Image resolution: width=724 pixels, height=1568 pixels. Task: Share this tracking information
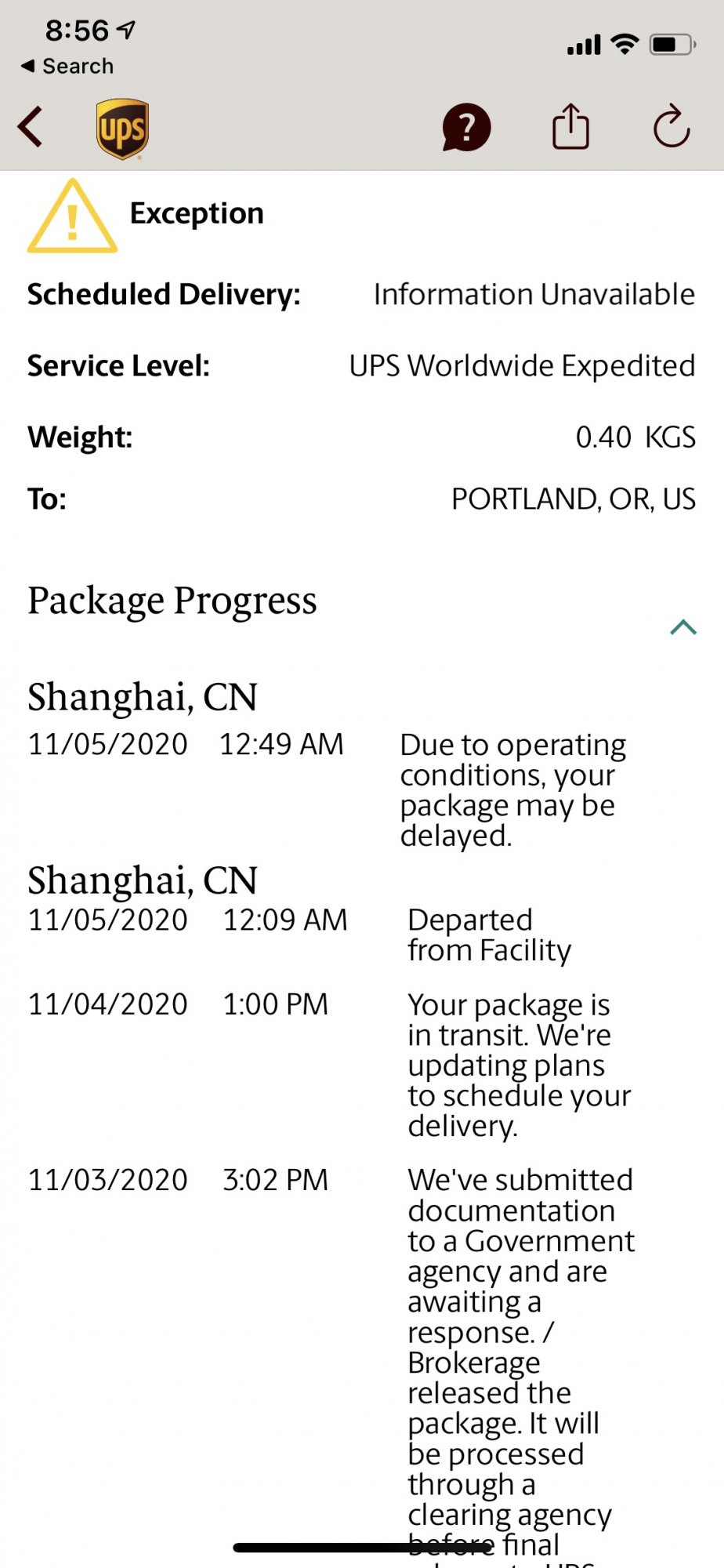[570, 127]
